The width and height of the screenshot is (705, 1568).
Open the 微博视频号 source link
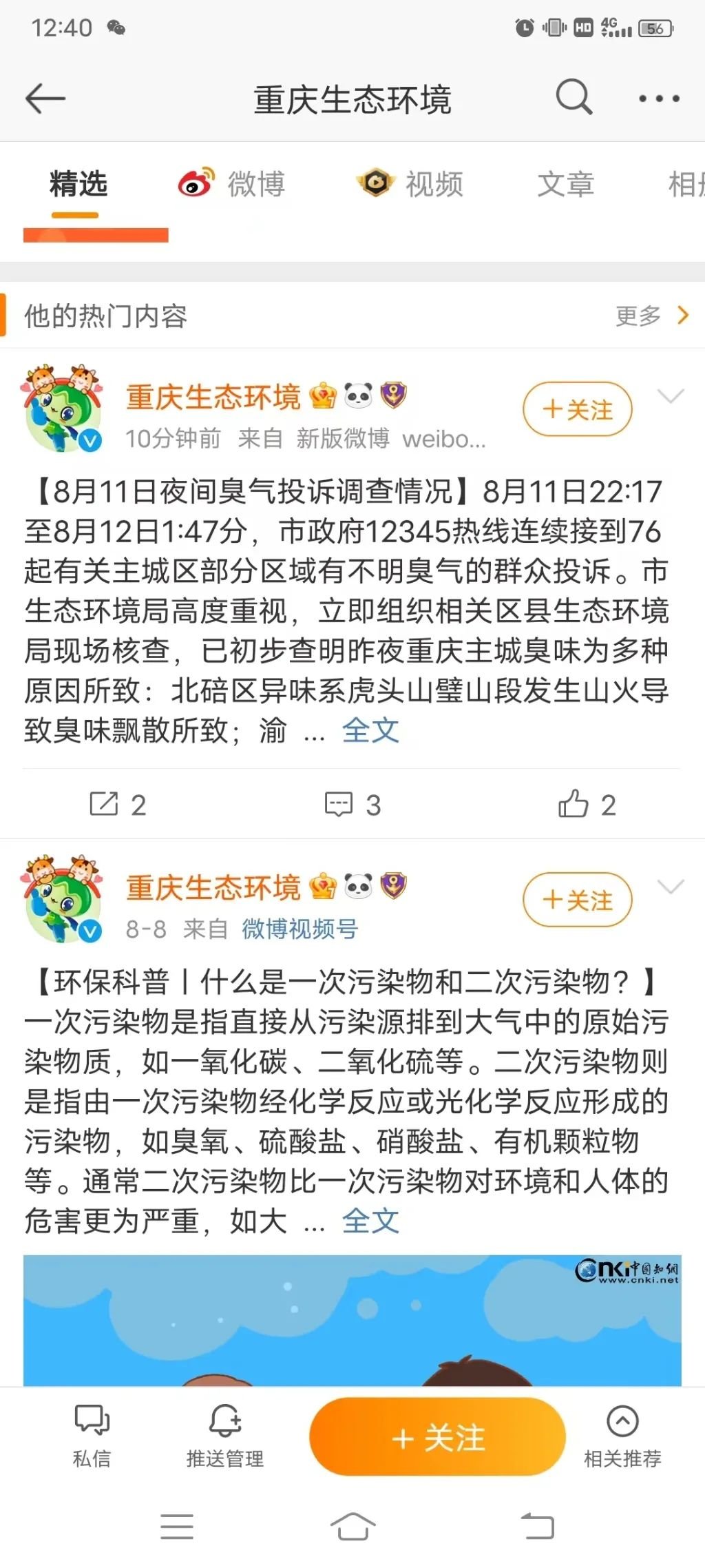coord(299,929)
